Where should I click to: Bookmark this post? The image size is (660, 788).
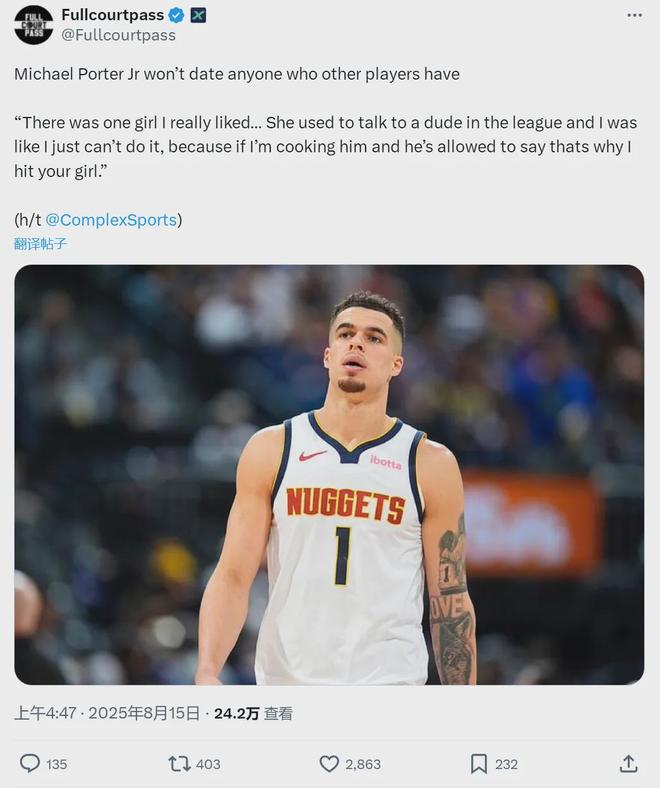point(479,763)
